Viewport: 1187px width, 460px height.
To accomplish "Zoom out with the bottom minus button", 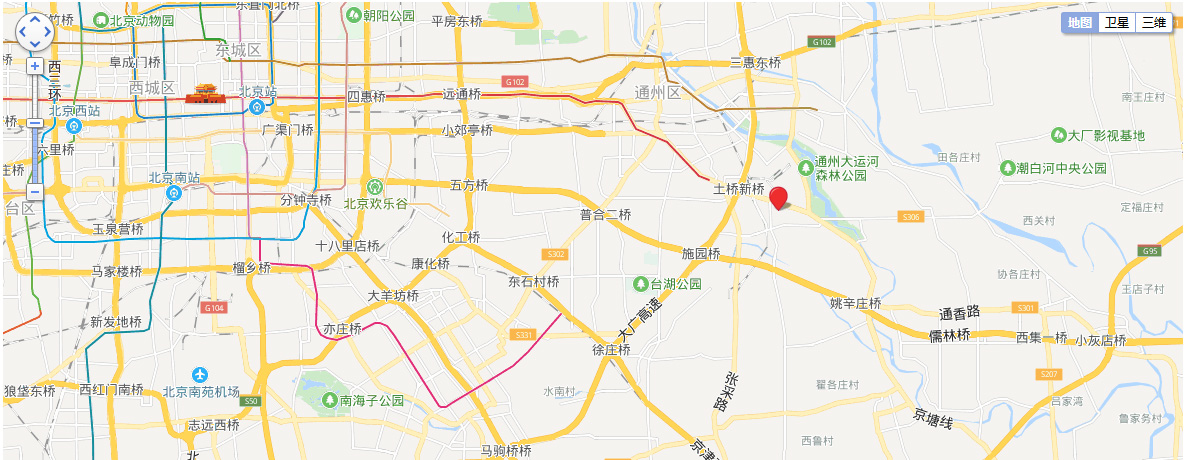I will (35, 190).
